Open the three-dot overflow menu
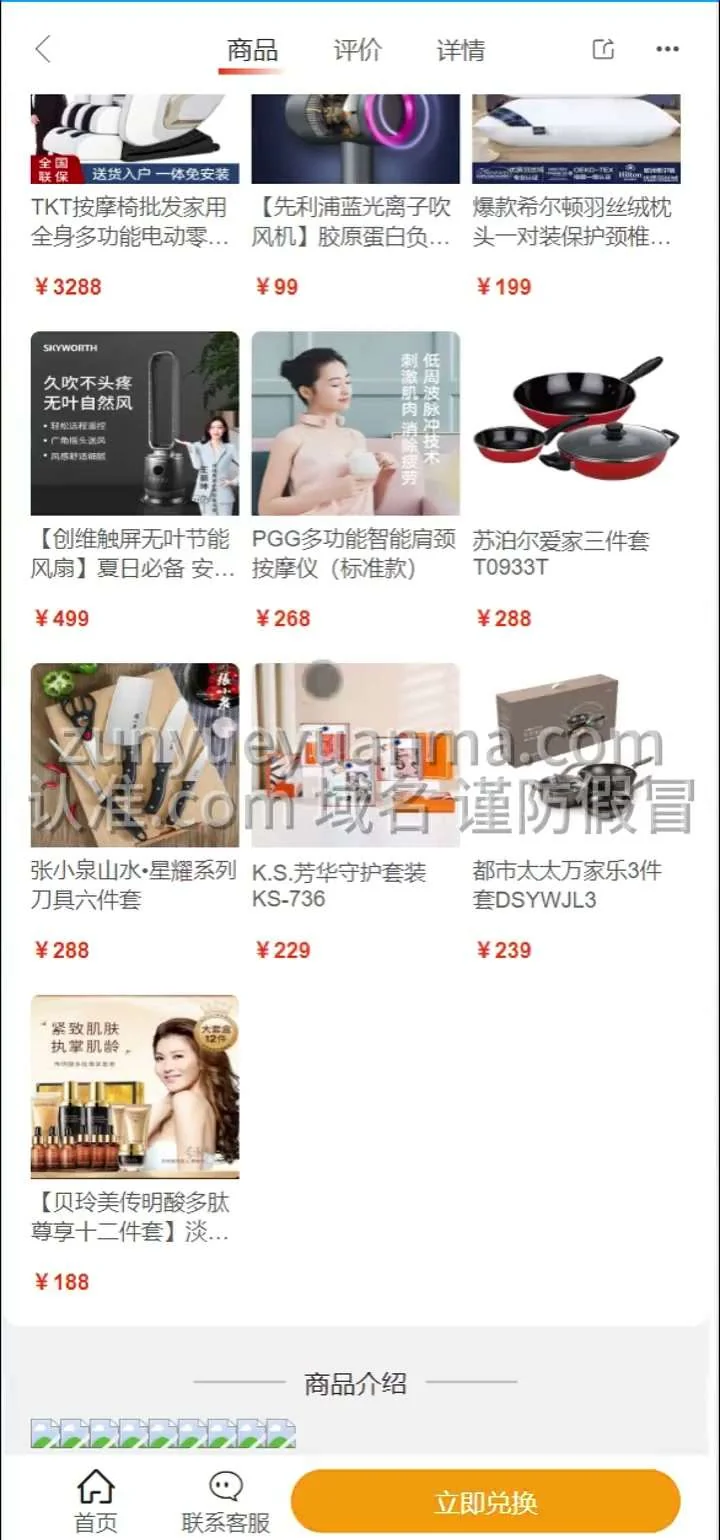Viewport: 720px width, 1540px height. point(667,50)
